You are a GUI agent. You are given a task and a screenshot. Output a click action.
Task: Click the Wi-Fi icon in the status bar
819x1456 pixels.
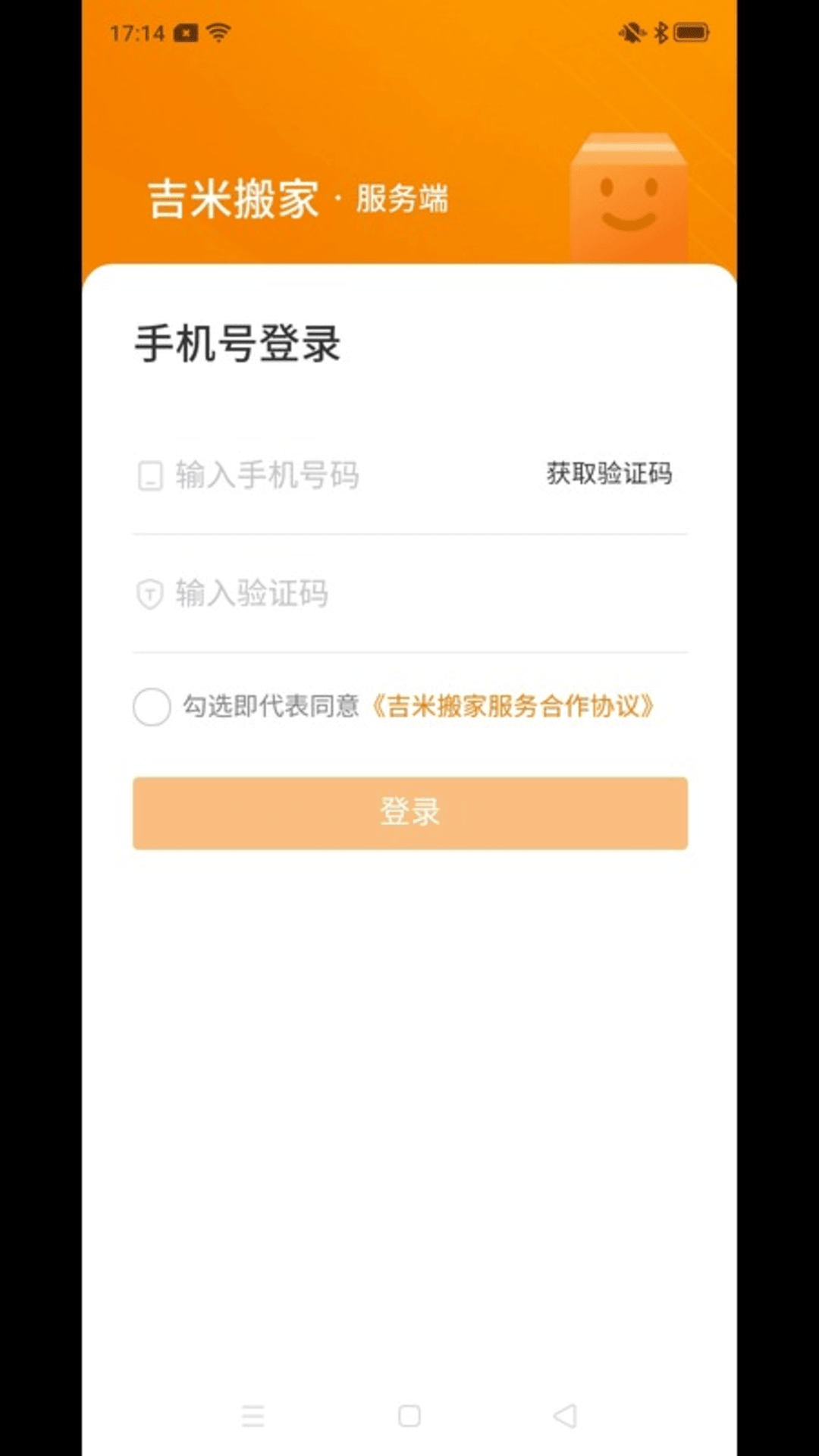pos(218,33)
